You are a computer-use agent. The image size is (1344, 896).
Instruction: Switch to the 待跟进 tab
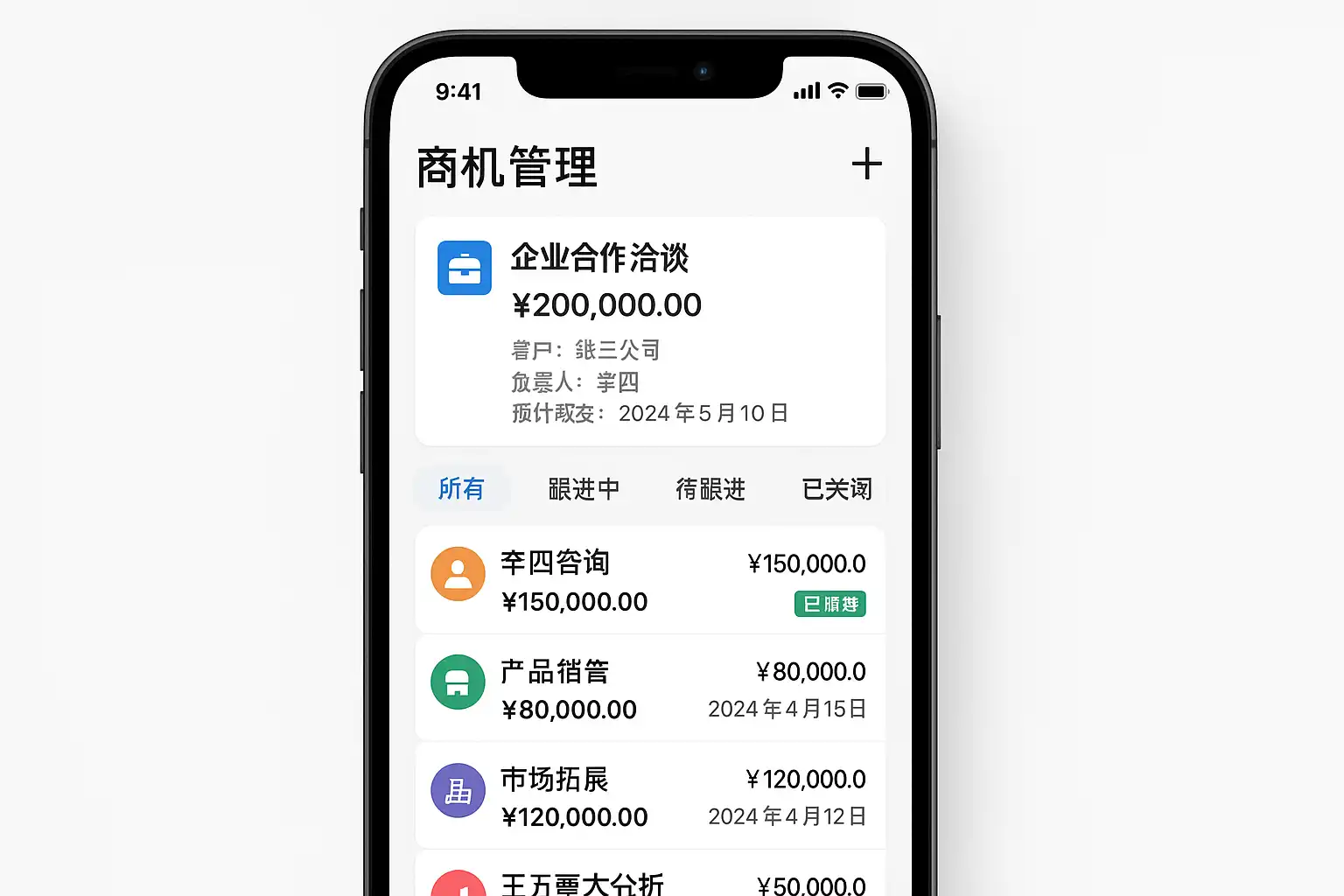click(710, 488)
